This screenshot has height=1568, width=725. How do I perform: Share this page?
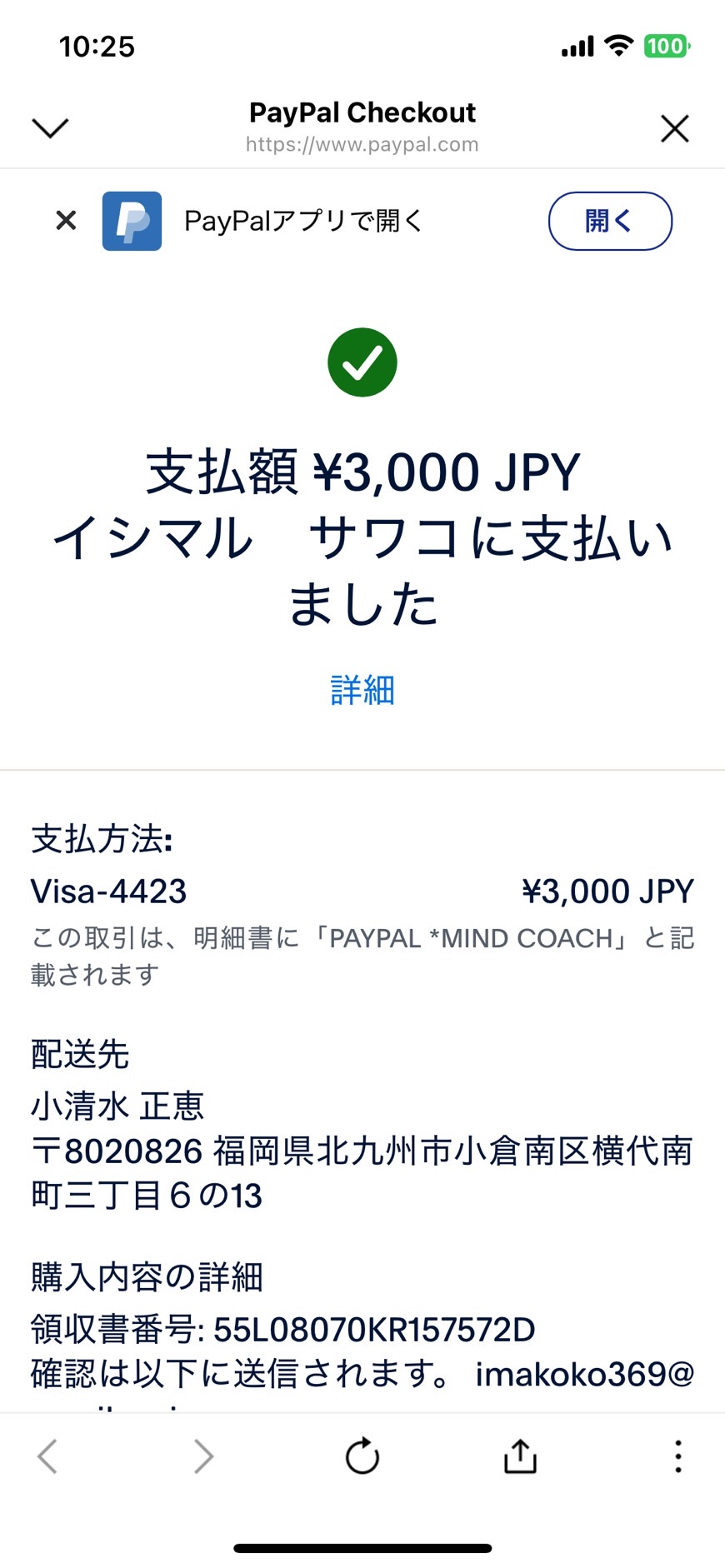[520, 1456]
